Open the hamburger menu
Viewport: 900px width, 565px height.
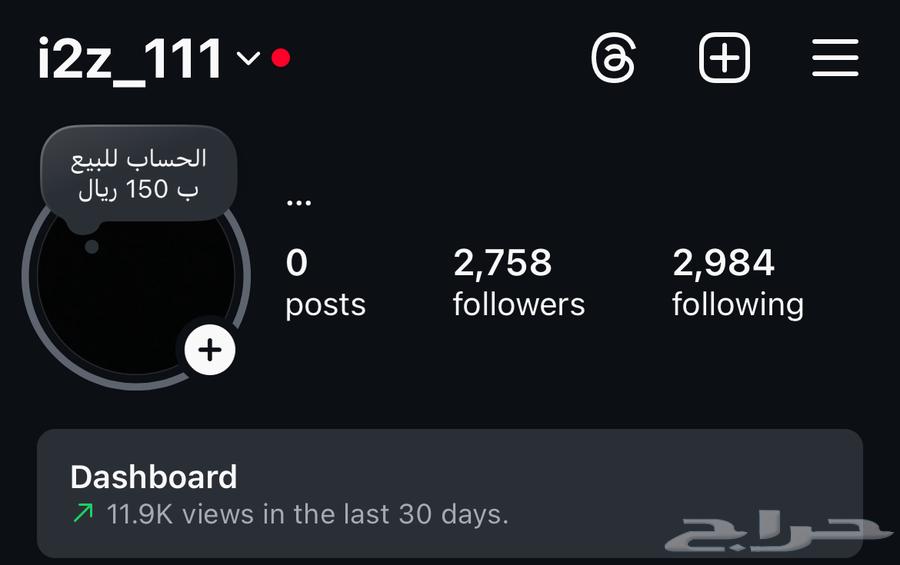[835, 58]
